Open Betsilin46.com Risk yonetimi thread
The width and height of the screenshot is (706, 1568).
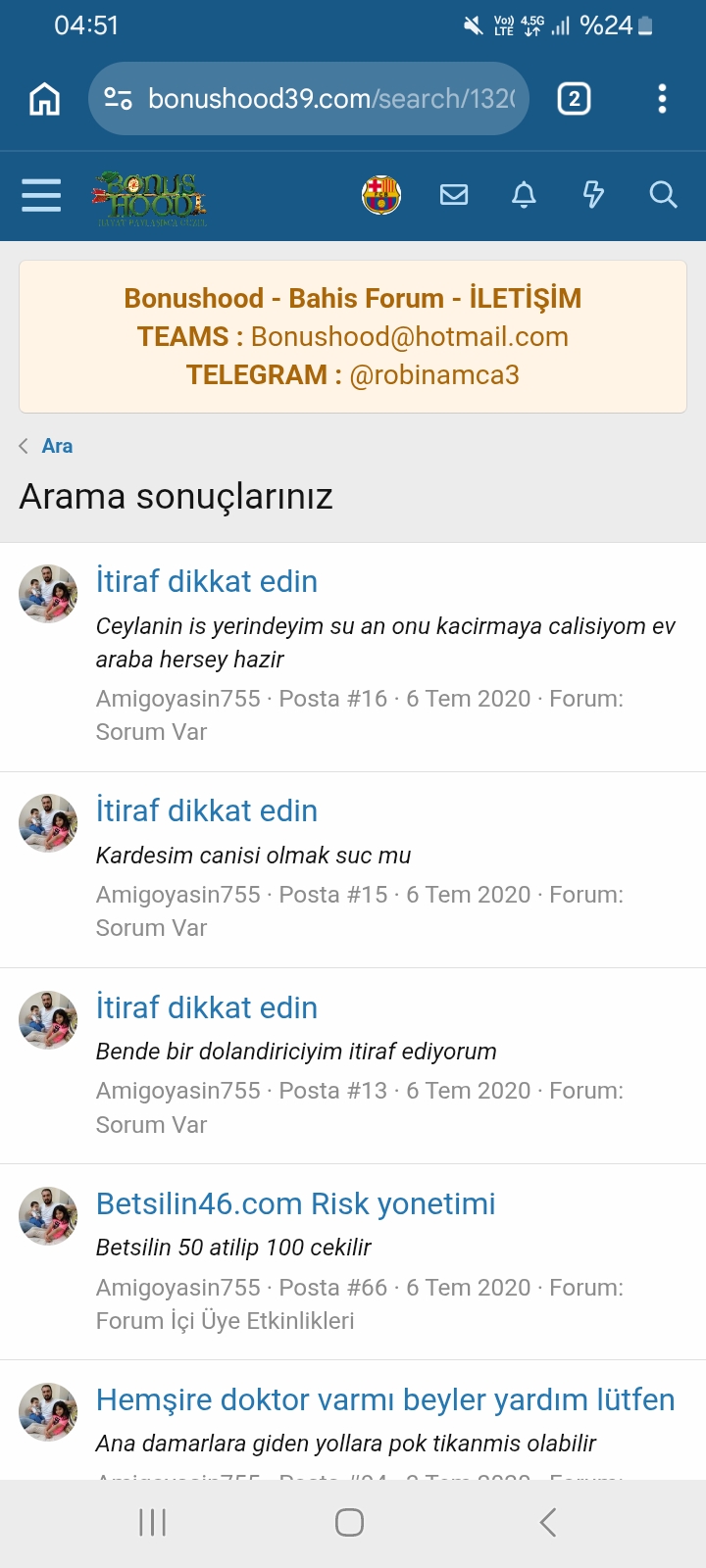coord(296,1203)
